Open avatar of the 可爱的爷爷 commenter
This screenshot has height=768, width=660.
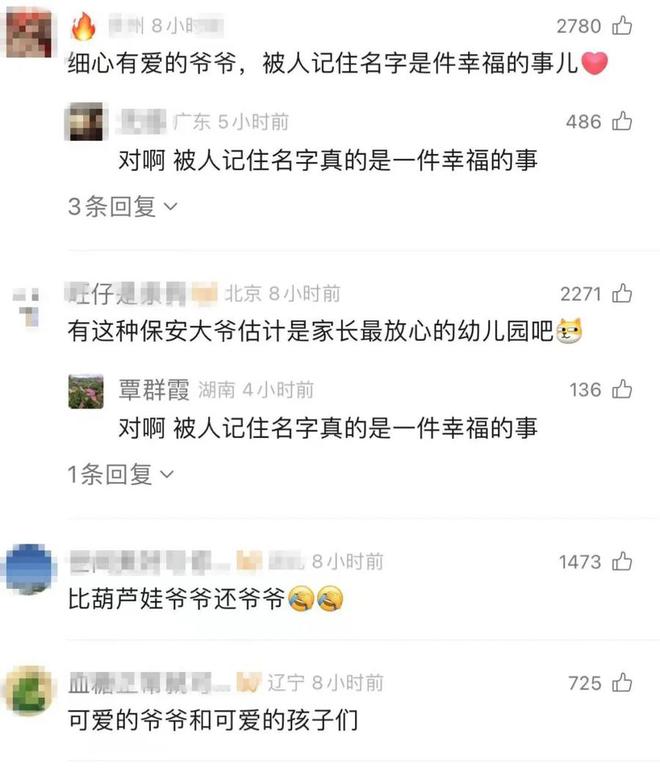point(30,692)
